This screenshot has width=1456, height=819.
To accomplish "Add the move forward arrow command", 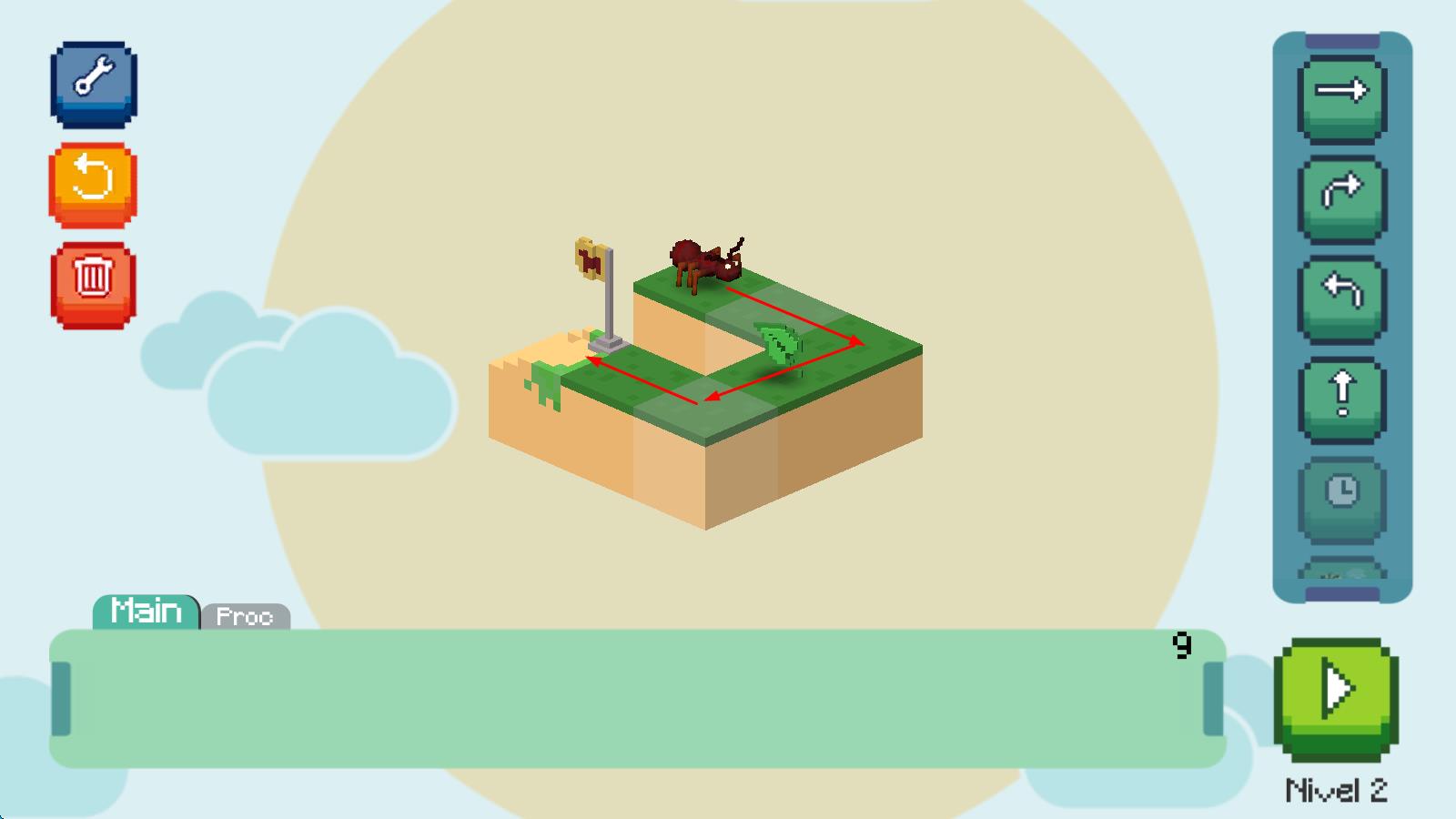I will (1341, 96).
